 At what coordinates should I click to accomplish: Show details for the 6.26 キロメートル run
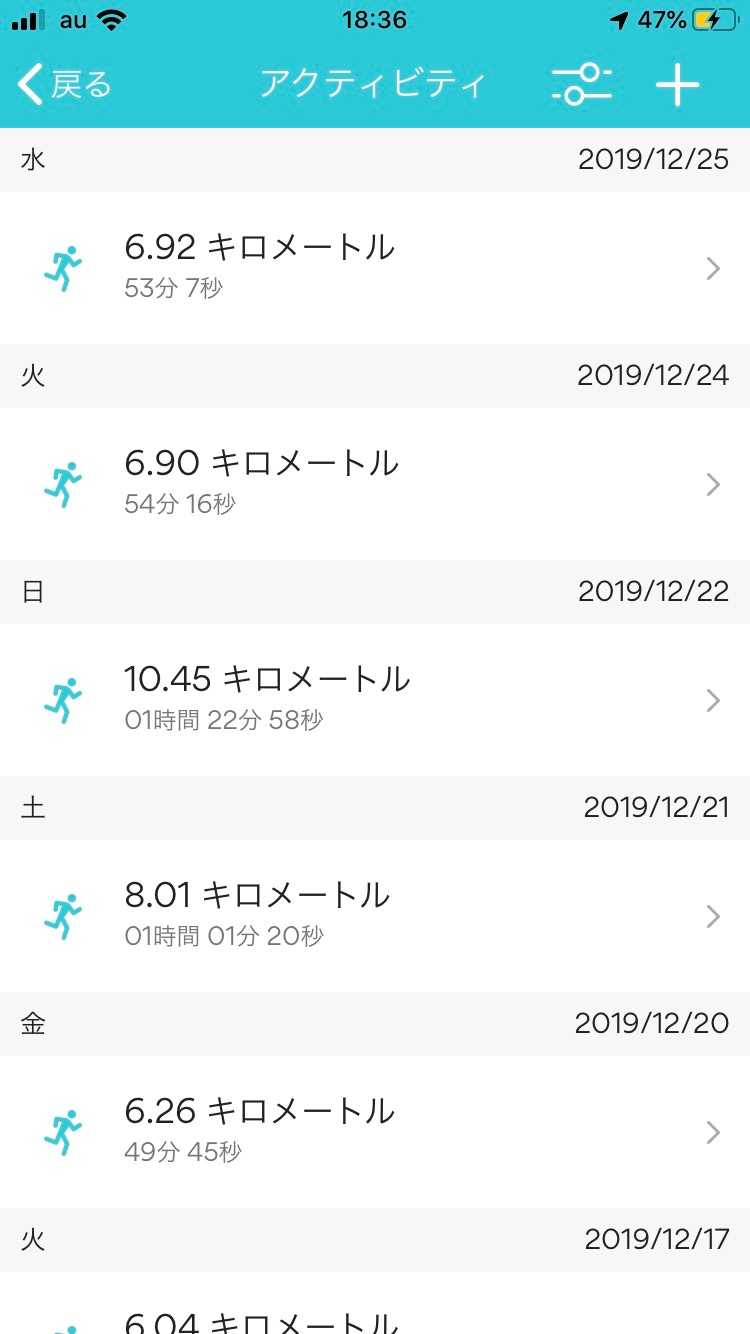tap(374, 1131)
